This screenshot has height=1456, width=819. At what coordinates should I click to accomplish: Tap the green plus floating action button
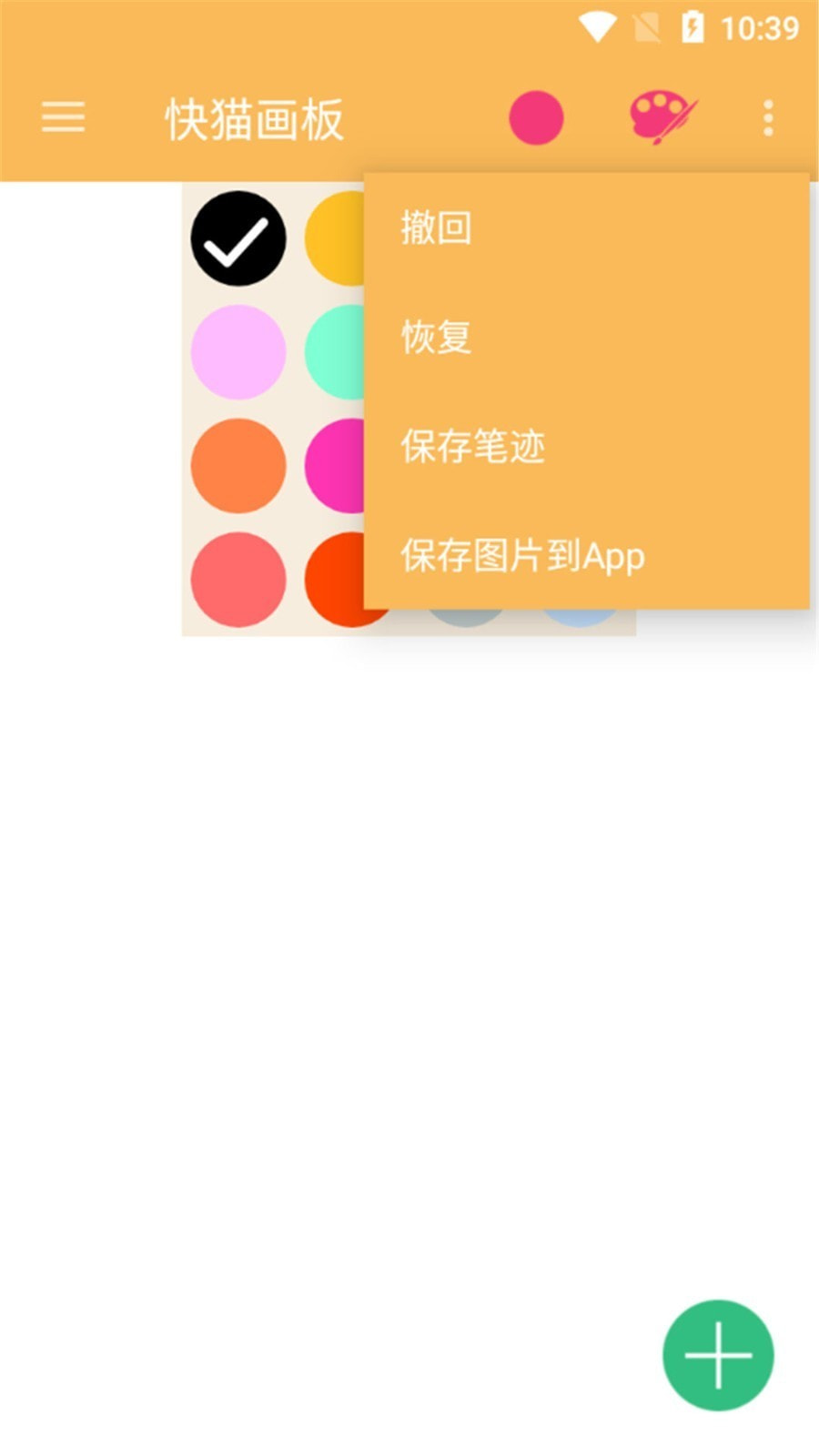[717, 1353]
